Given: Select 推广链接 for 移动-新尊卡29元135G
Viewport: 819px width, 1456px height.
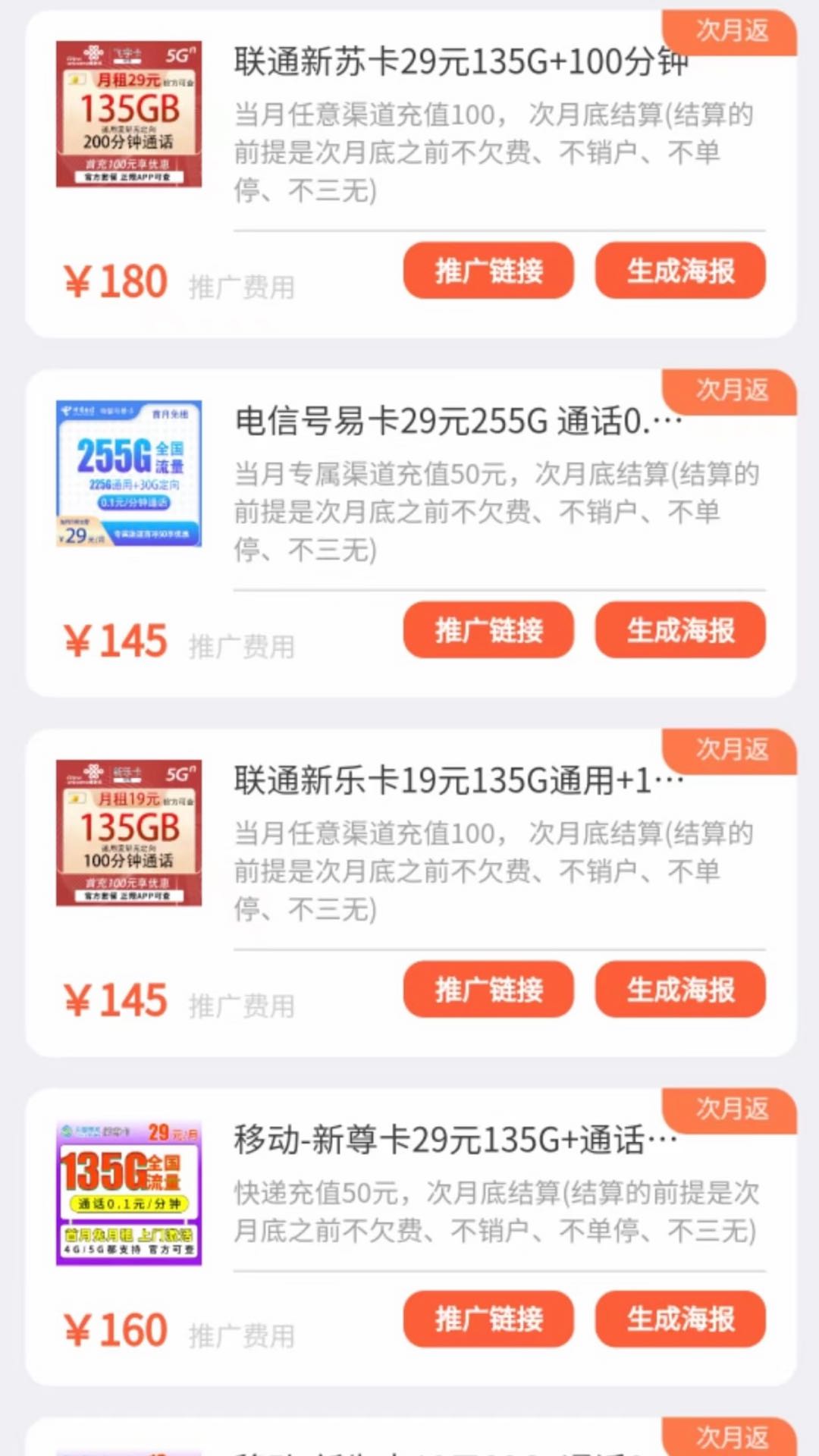Looking at the screenshot, I should click(488, 1319).
